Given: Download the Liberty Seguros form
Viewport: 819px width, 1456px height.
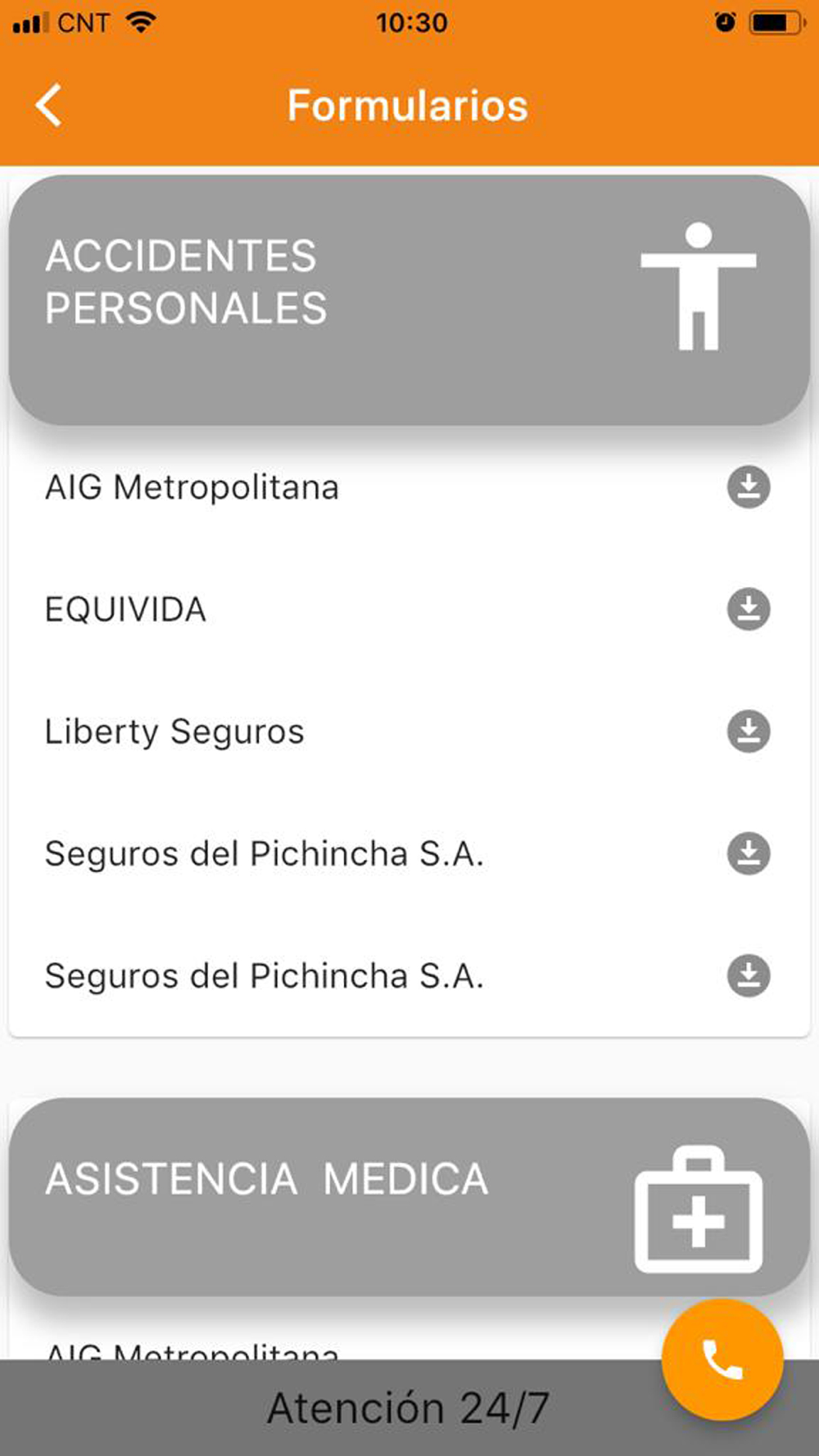Looking at the screenshot, I should (x=749, y=731).
